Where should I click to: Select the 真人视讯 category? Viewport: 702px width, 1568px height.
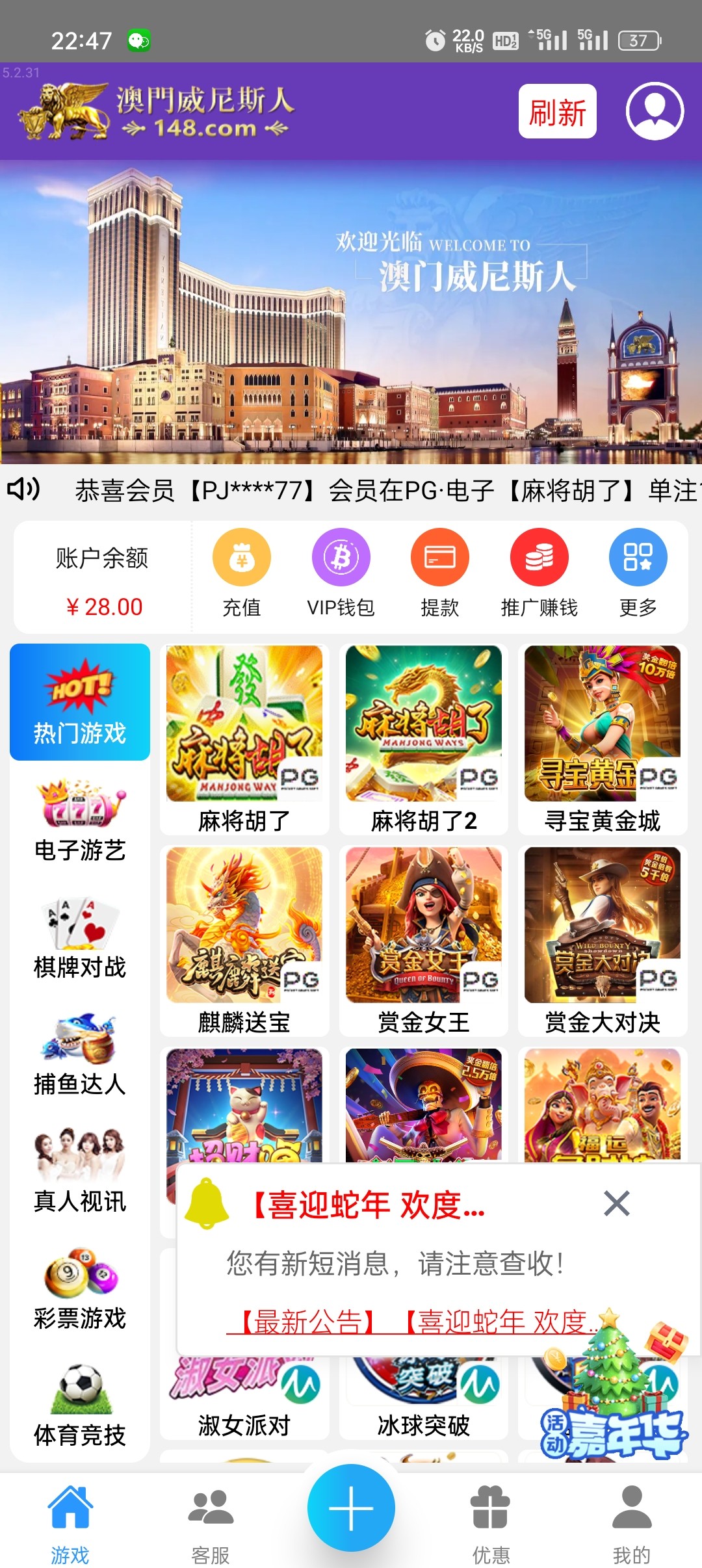79,1171
